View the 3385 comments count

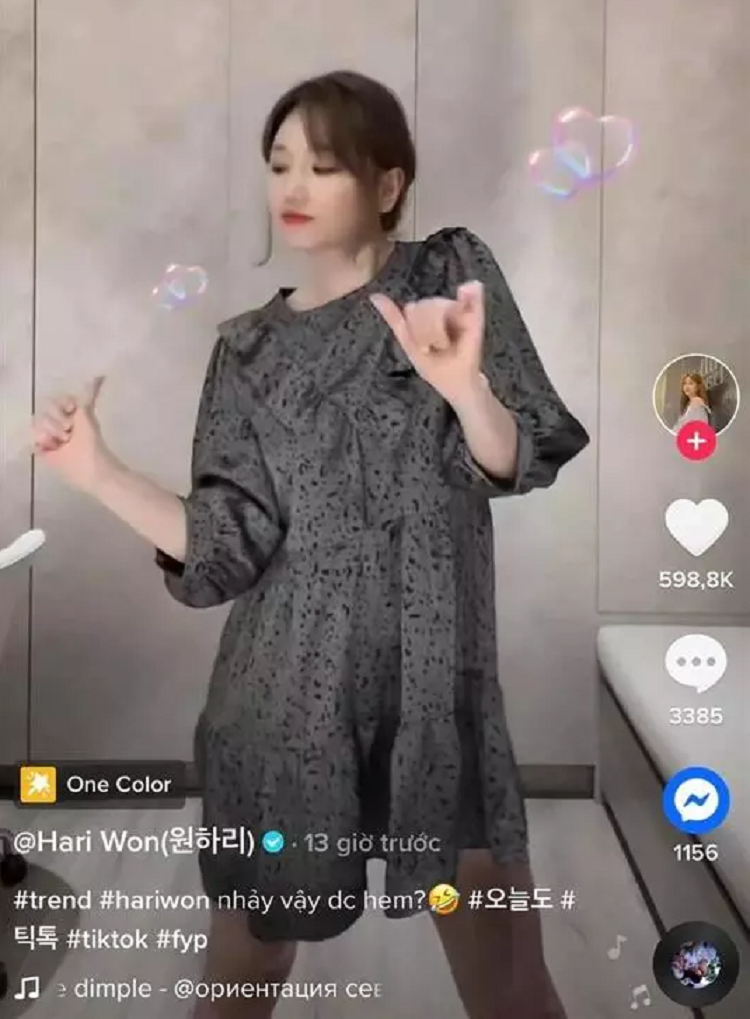coord(696,713)
